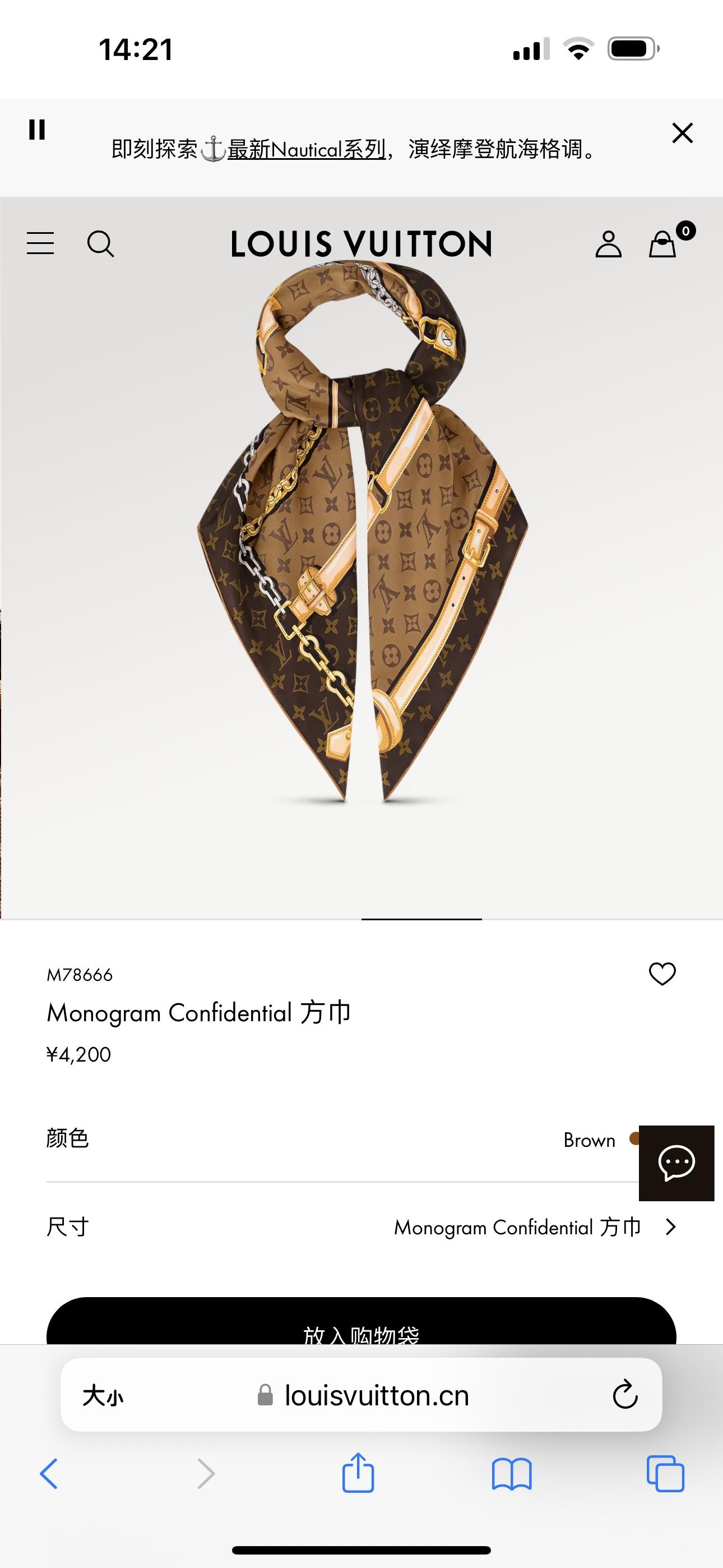Add scarf to wishlist with heart icon

(662, 974)
